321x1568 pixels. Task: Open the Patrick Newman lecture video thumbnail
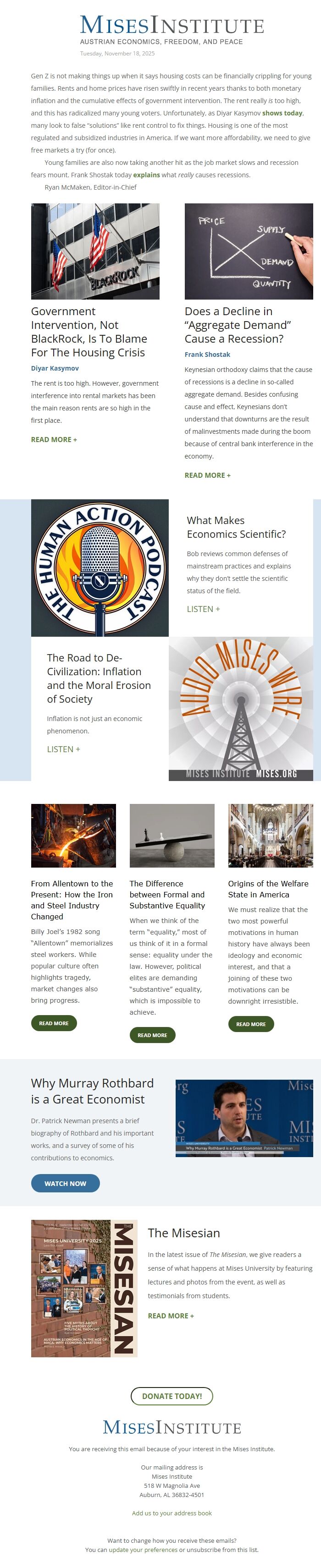(x=244, y=1118)
